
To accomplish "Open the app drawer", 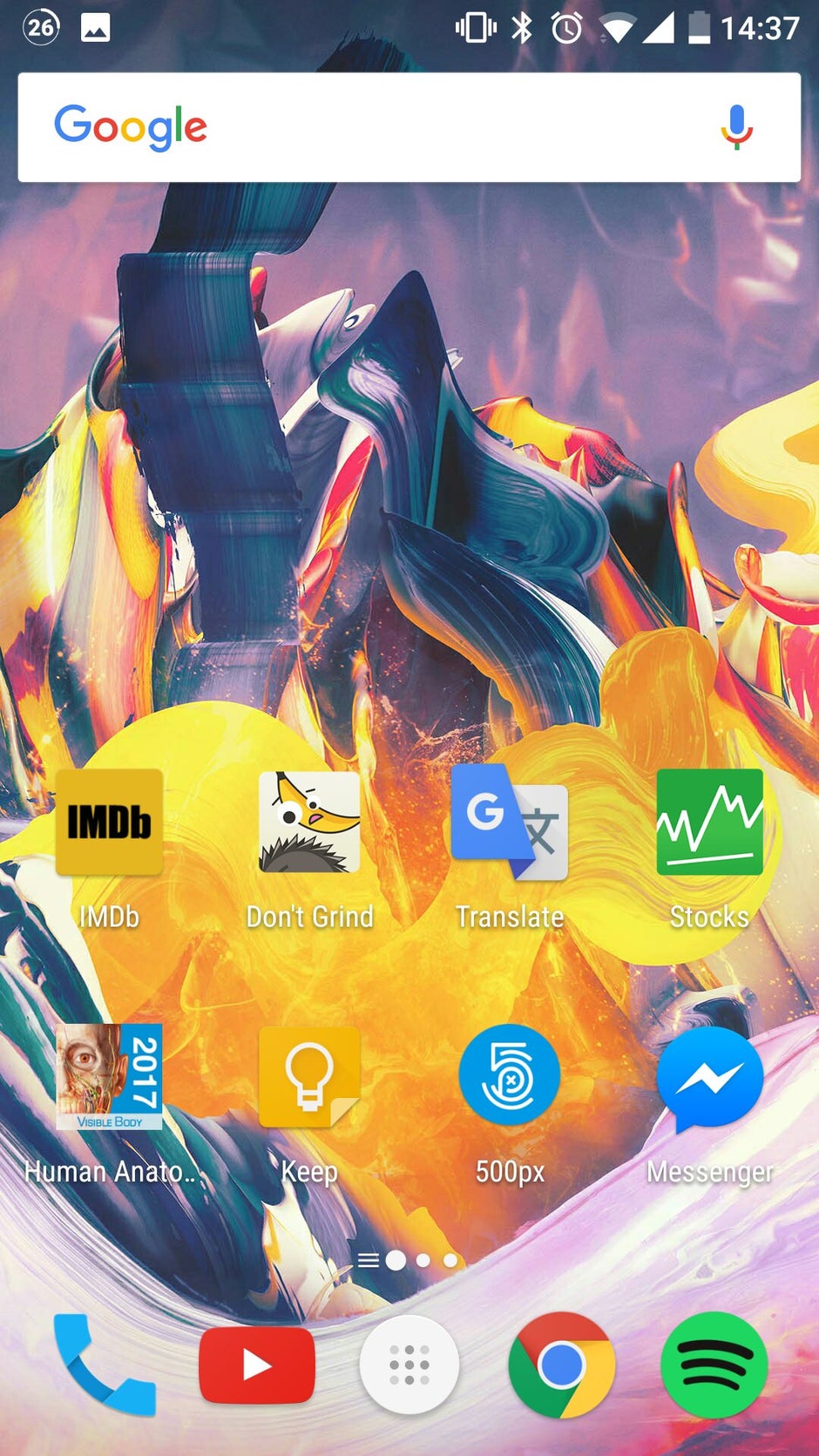I will coord(409,1365).
